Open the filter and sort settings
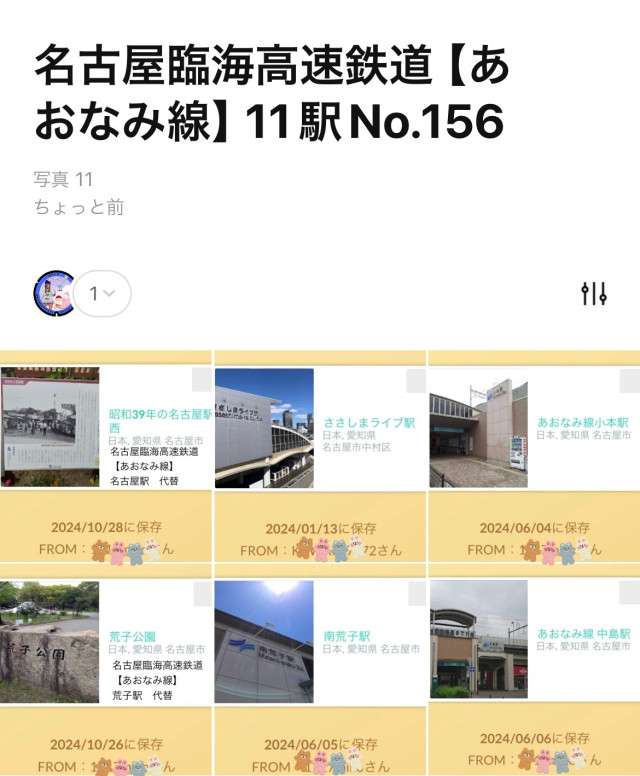This screenshot has width=640, height=776. click(594, 293)
